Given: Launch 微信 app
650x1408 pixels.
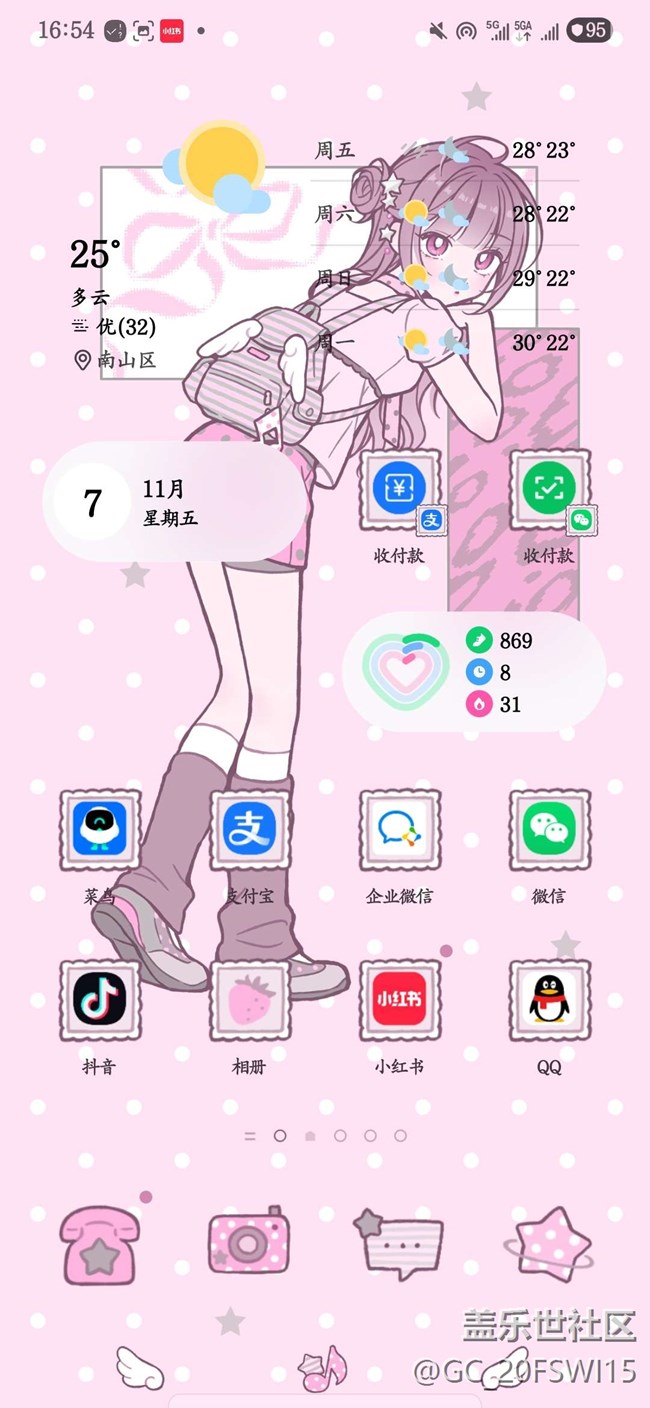Looking at the screenshot, I should [x=549, y=830].
